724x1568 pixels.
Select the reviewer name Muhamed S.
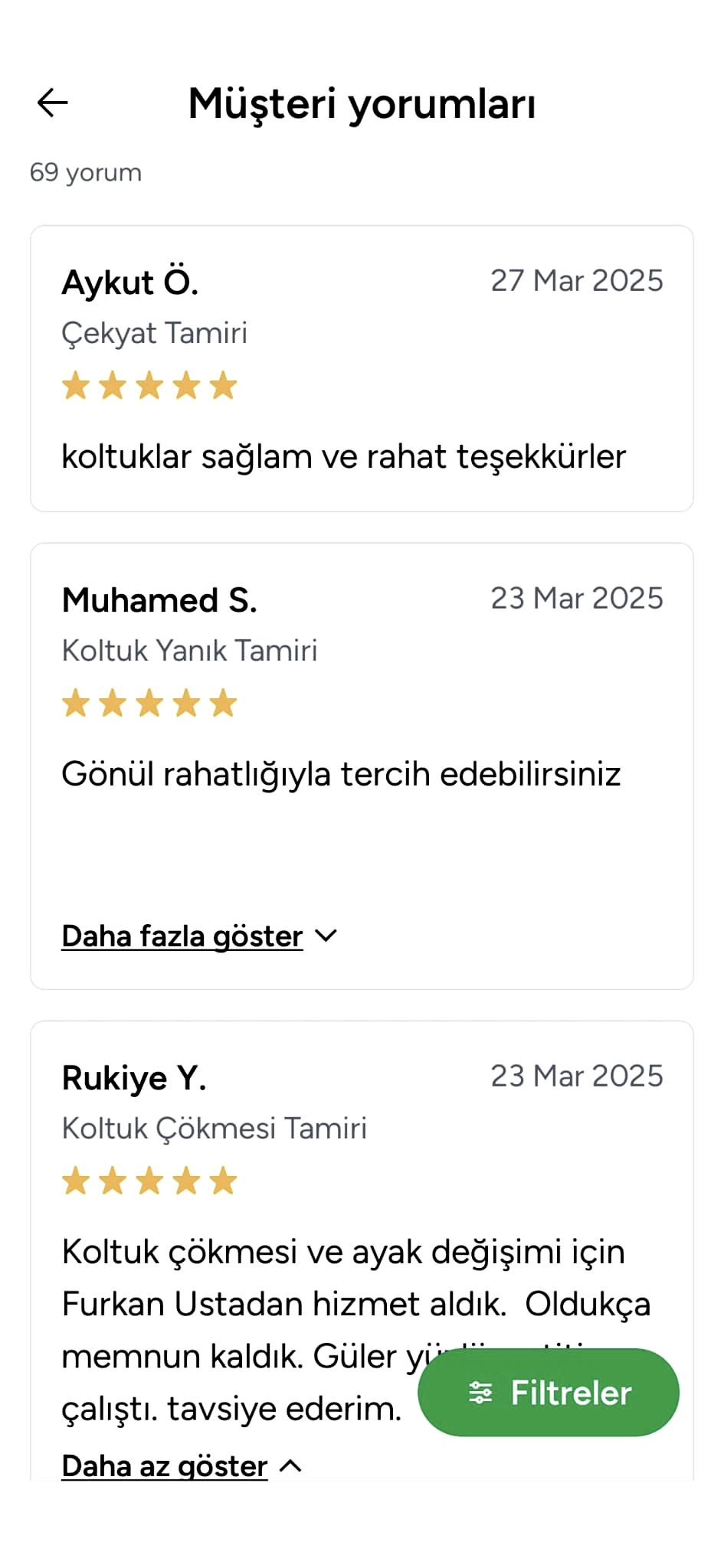(160, 600)
